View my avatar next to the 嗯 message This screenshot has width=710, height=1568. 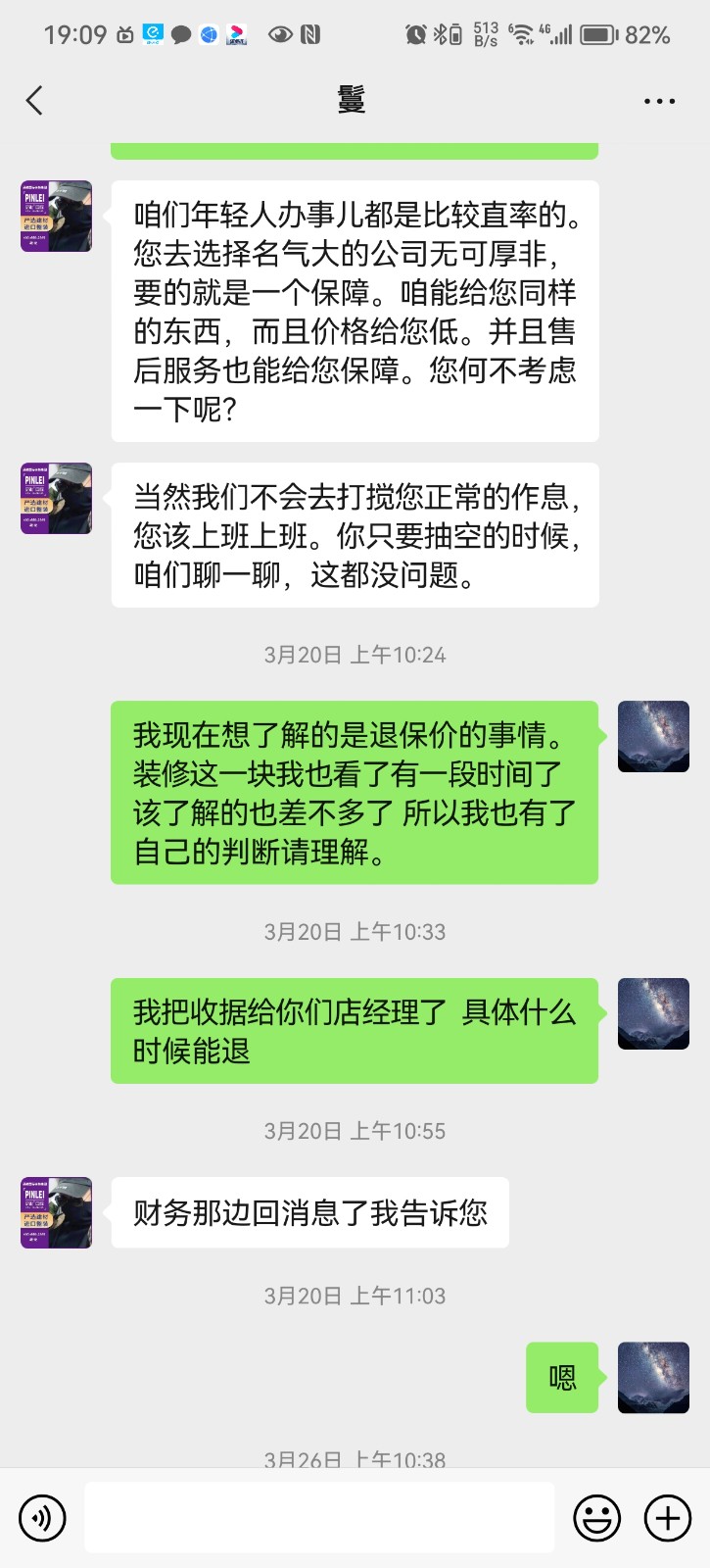[x=653, y=1377]
